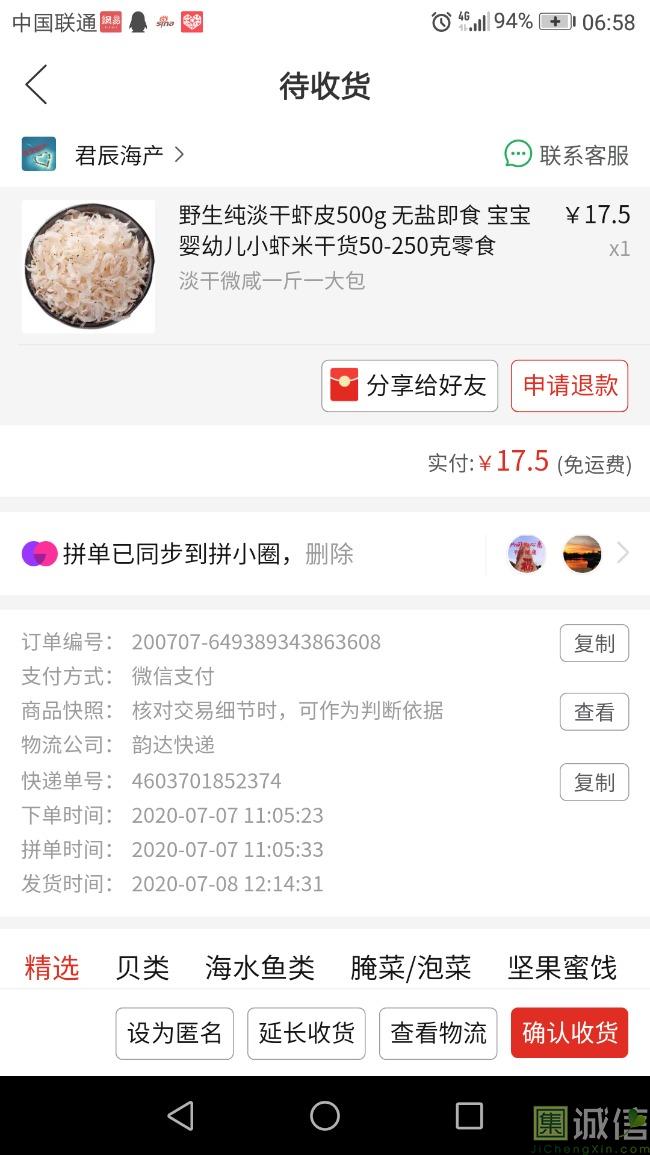Confirm receipt with 确认收货
This screenshot has width=650, height=1155.
click(569, 1033)
